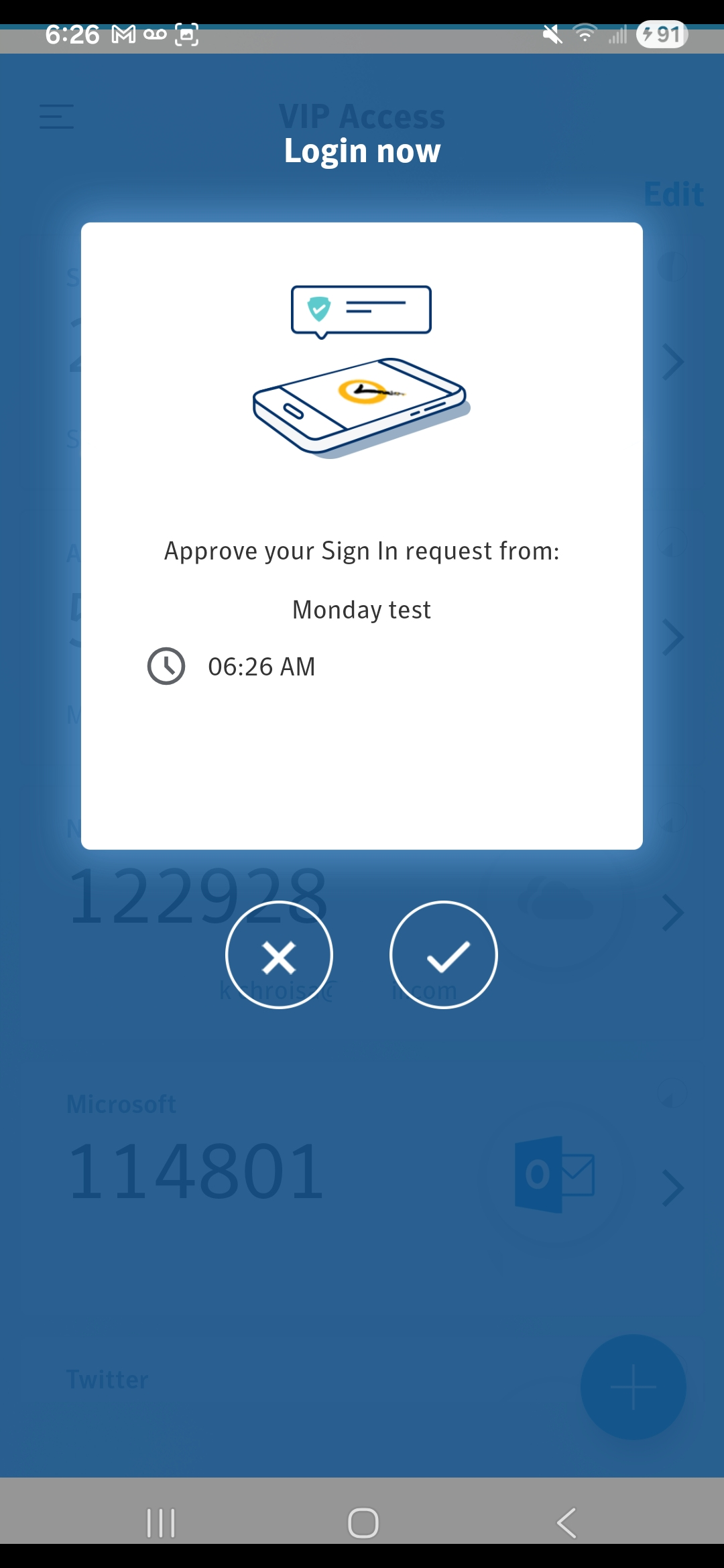
Task: Approve the sign-in request with the checkmark
Action: click(x=443, y=955)
